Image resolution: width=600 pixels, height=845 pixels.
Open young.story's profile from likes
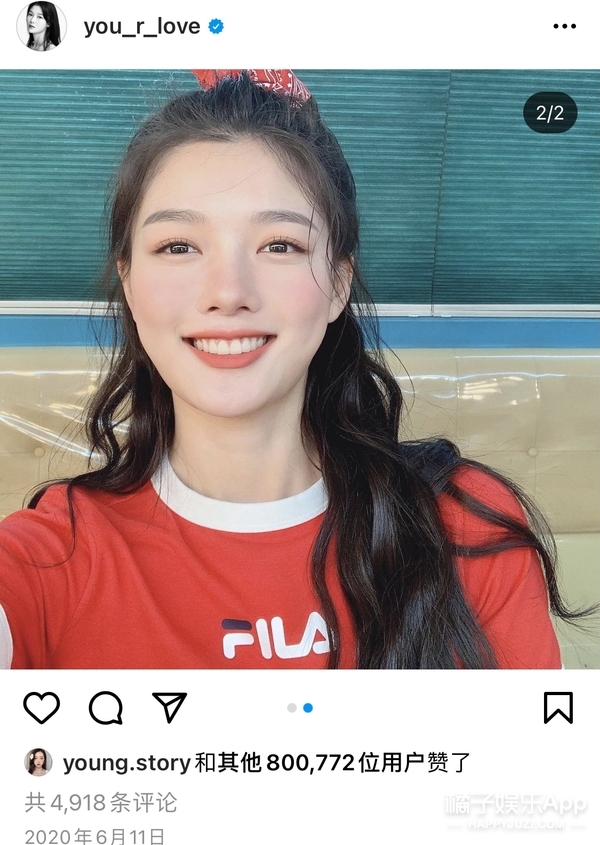[126, 763]
